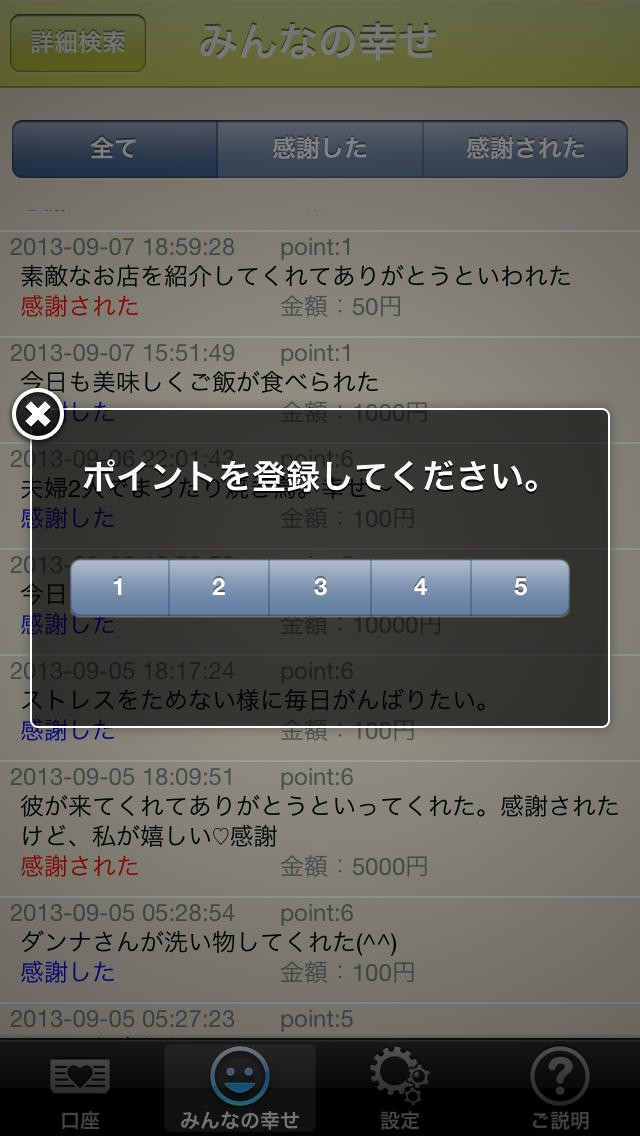Switch to the 全て segment
640x1136 pixels.
pyautogui.click(x=114, y=149)
